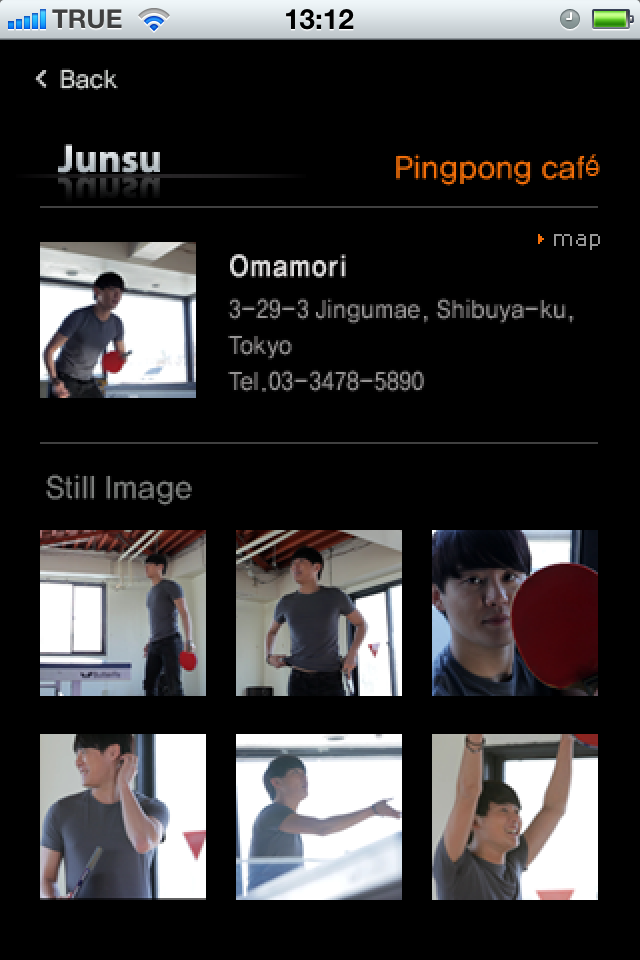Image resolution: width=640 pixels, height=960 pixels.
Task: View still image of man standing hands on hips
Action: [319, 613]
